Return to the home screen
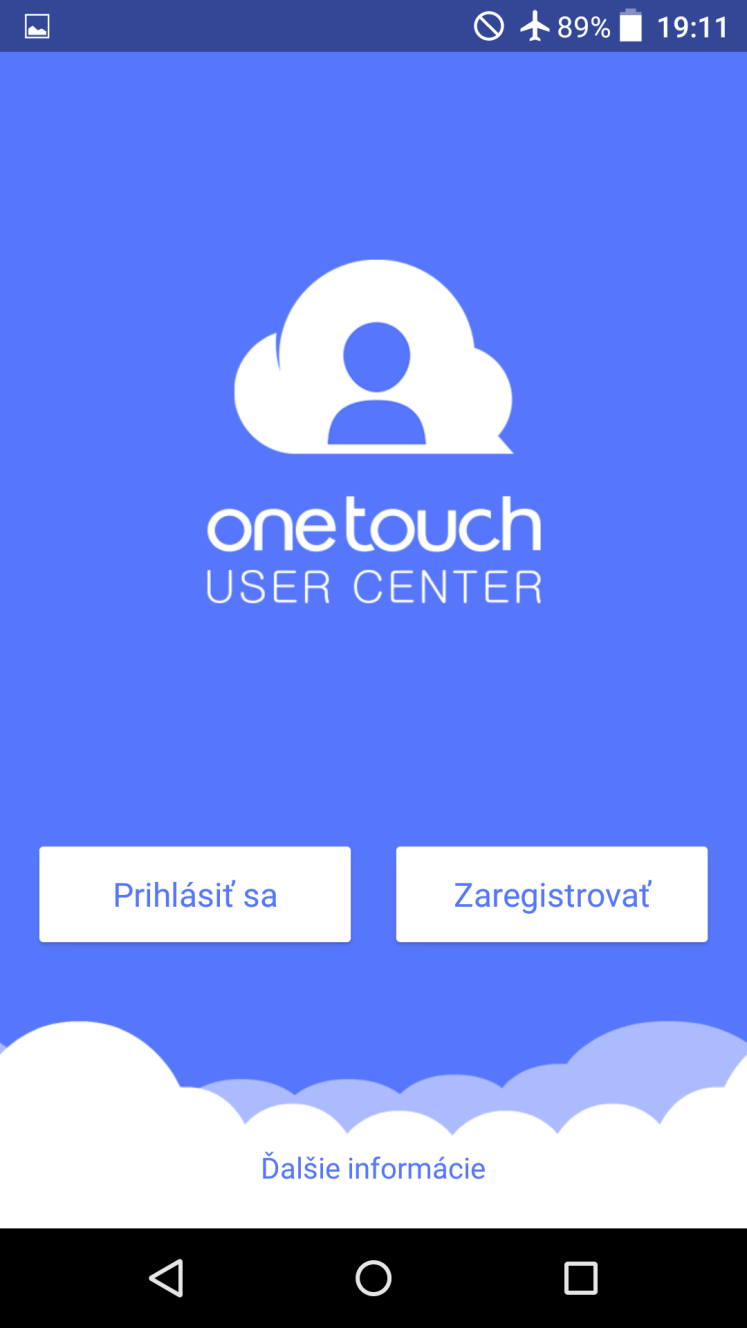The width and height of the screenshot is (747, 1328). [373, 1278]
